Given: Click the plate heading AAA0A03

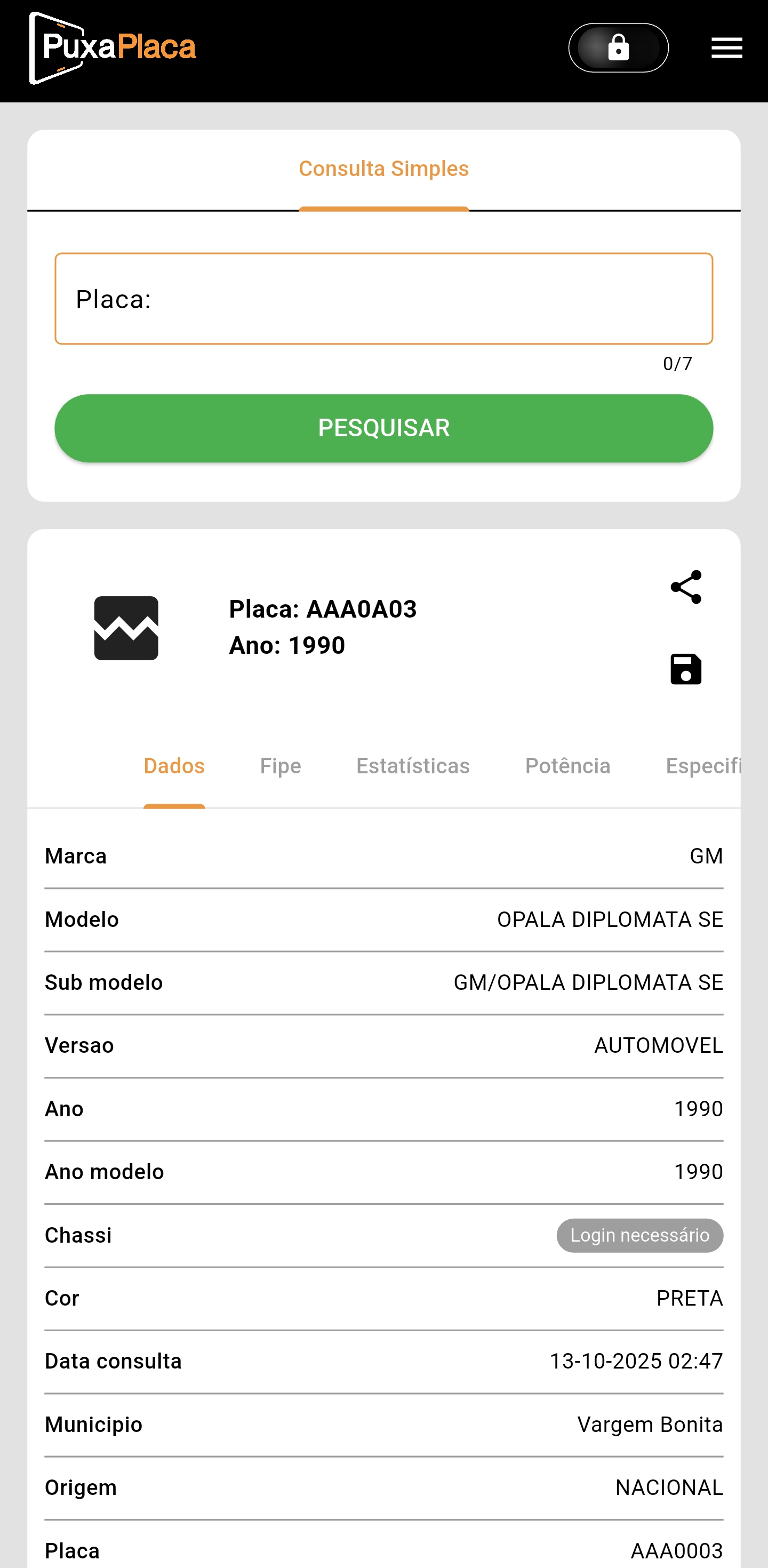Looking at the screenshot, I should (323, 609).
